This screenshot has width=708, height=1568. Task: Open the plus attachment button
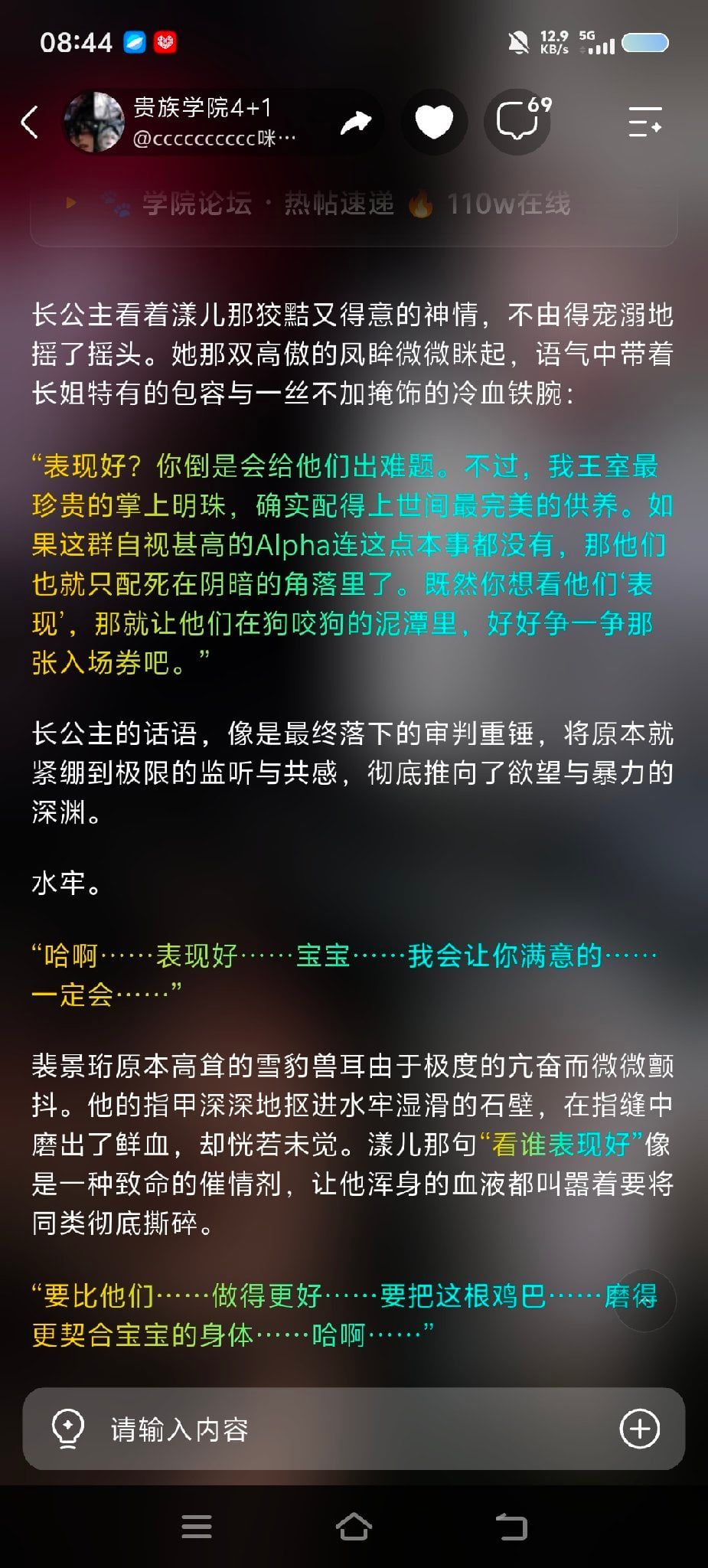[639, 1429]
